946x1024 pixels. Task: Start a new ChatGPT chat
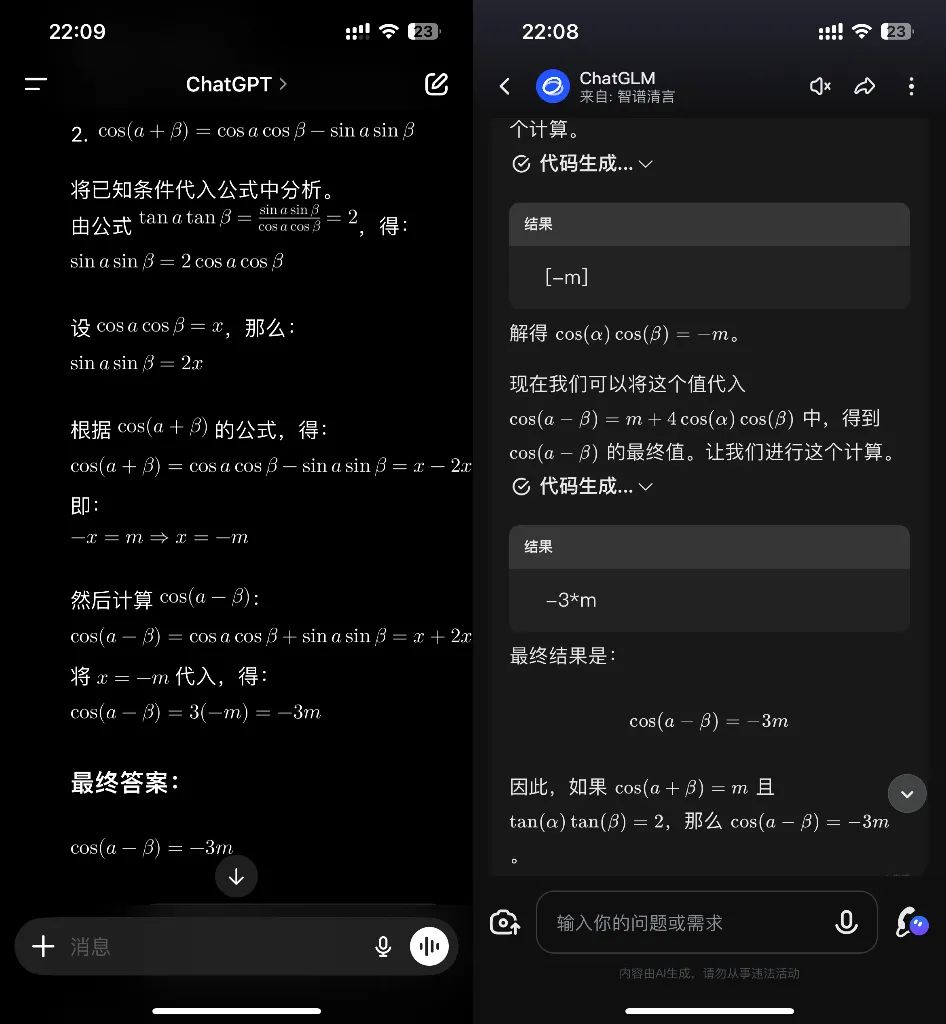pos(436,84)
